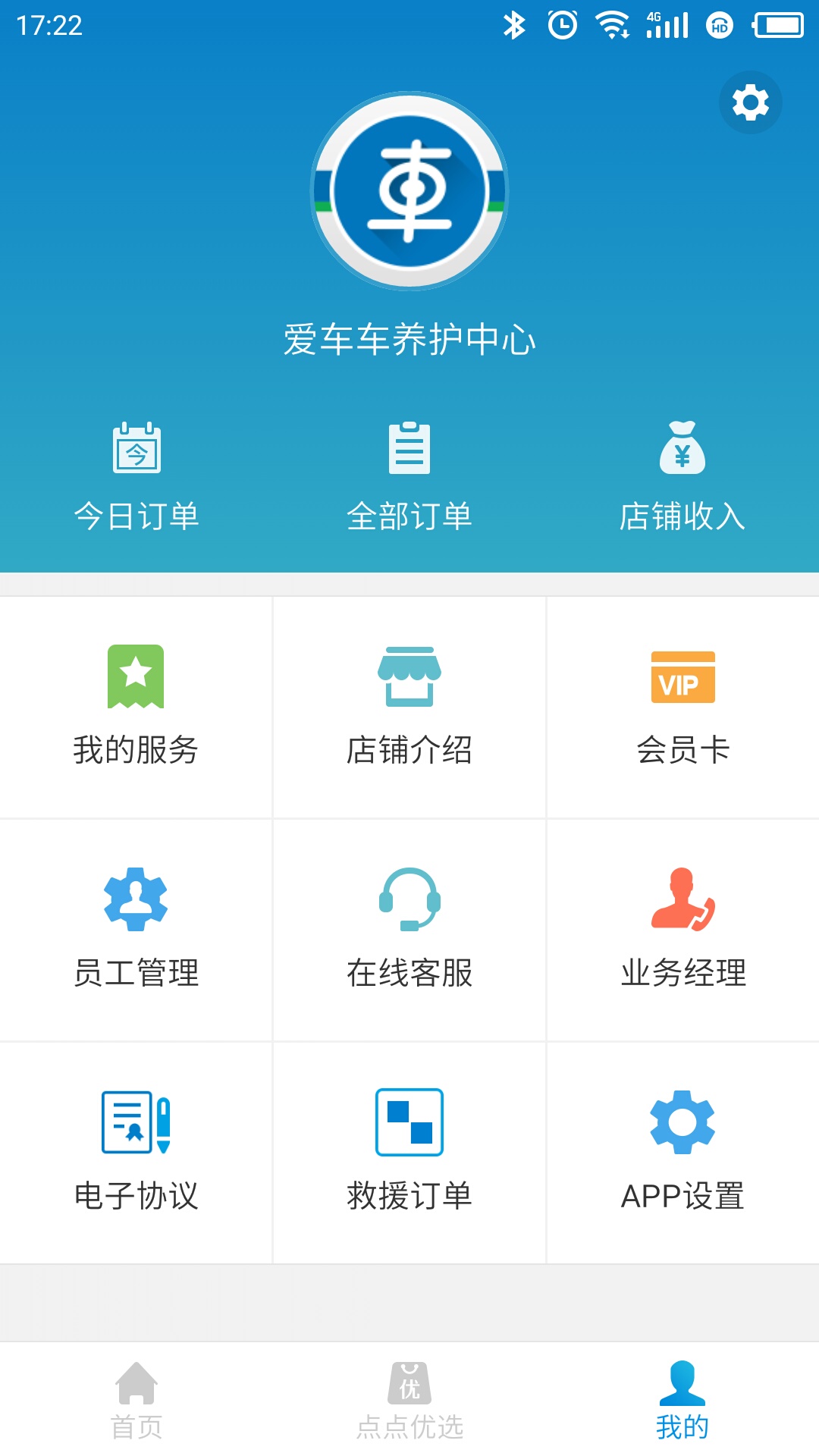819x1456 pixels.
Task: Open 救援订单 (rescue orders)
Action: [409, 1153]
